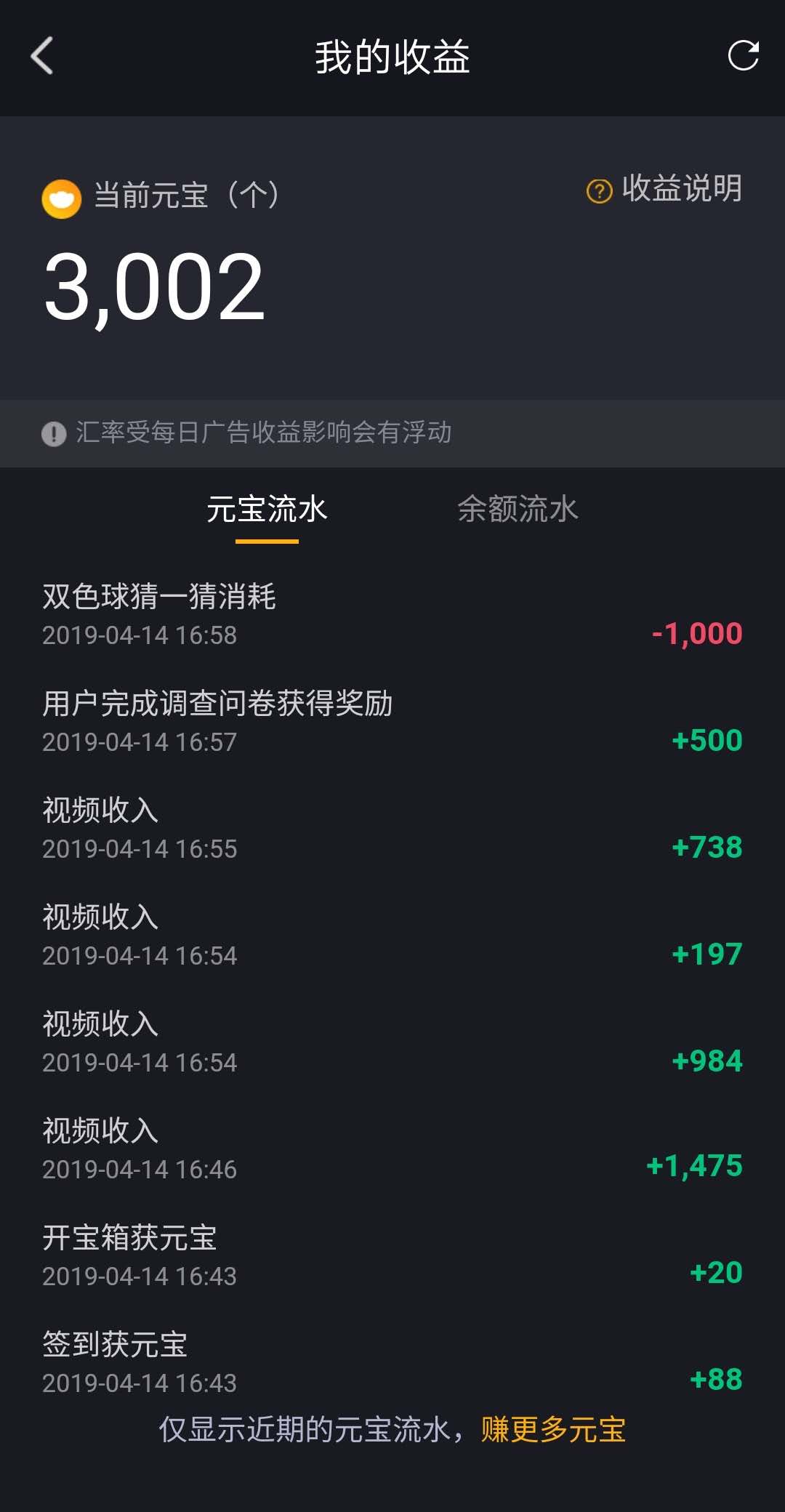Tap the 赚更多元宝 link
785x1512 pixels.
(x=553, y=1429)
